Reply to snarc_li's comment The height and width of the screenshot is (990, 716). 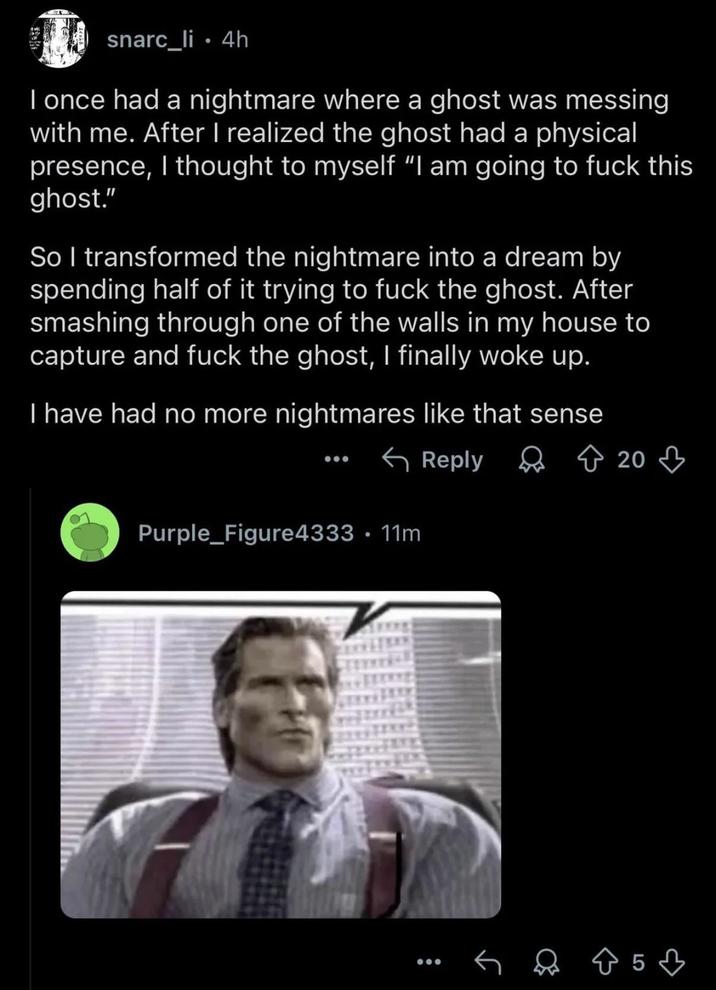point(433,460)
